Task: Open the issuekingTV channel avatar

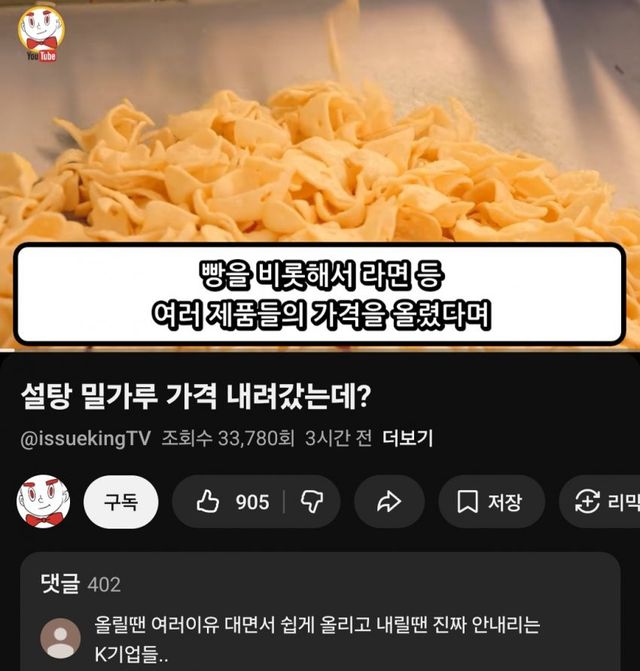Action: tap(42, 501)
